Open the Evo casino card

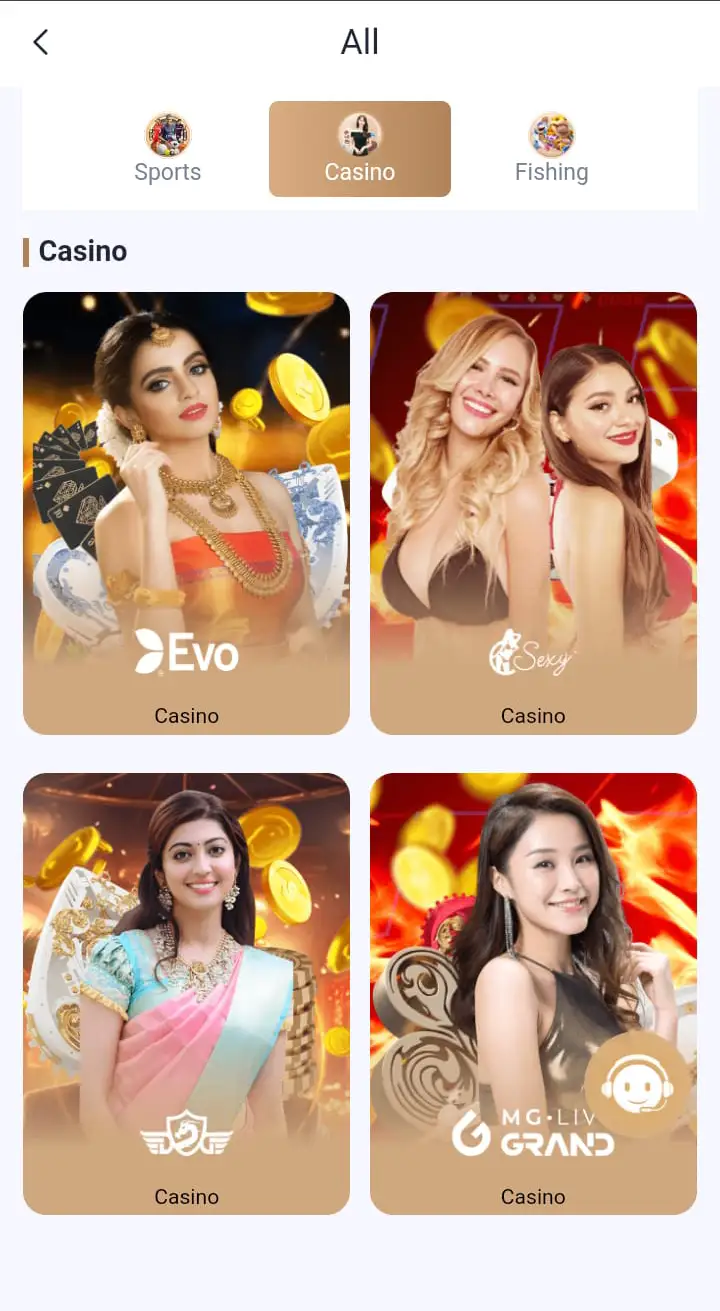186,513
